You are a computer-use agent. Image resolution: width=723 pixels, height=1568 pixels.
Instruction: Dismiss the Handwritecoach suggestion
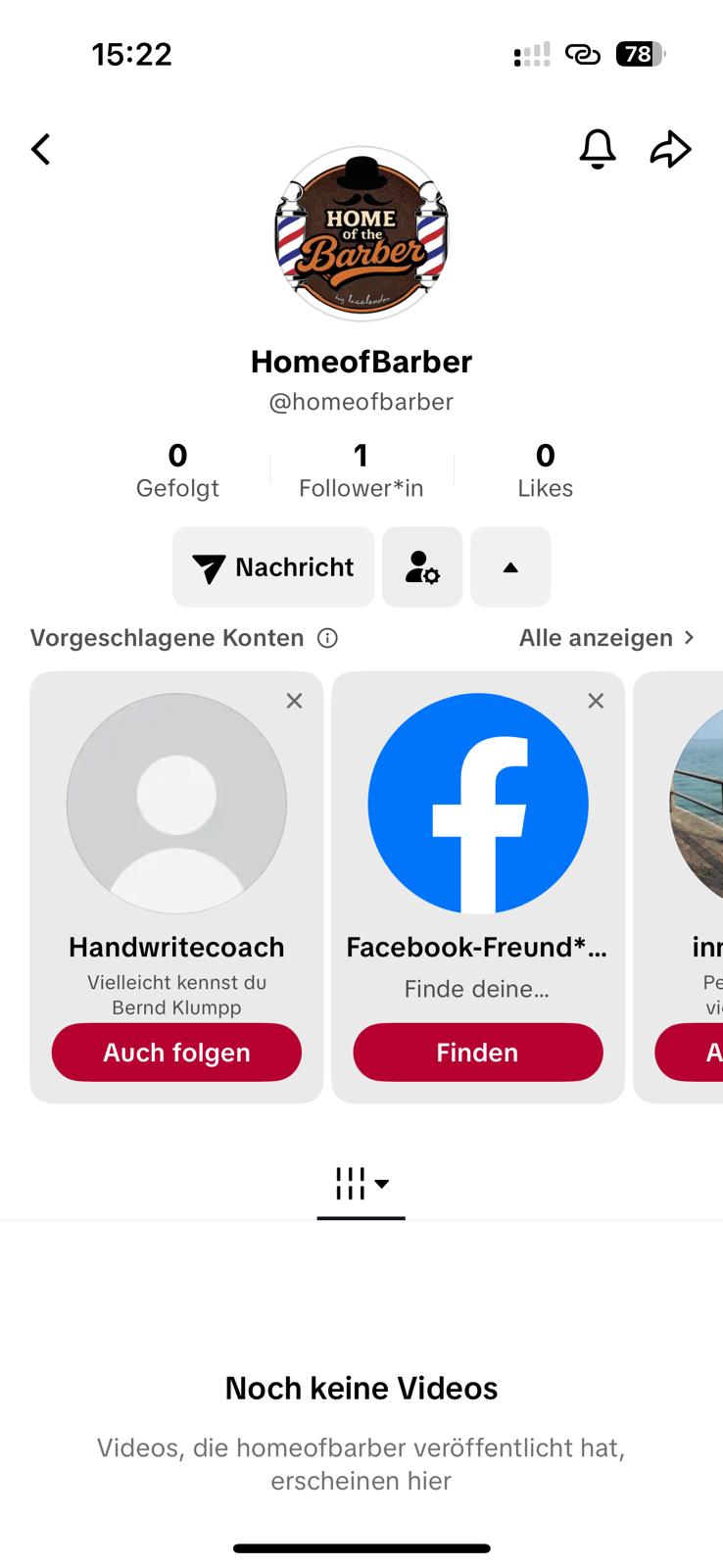(294, 701)
